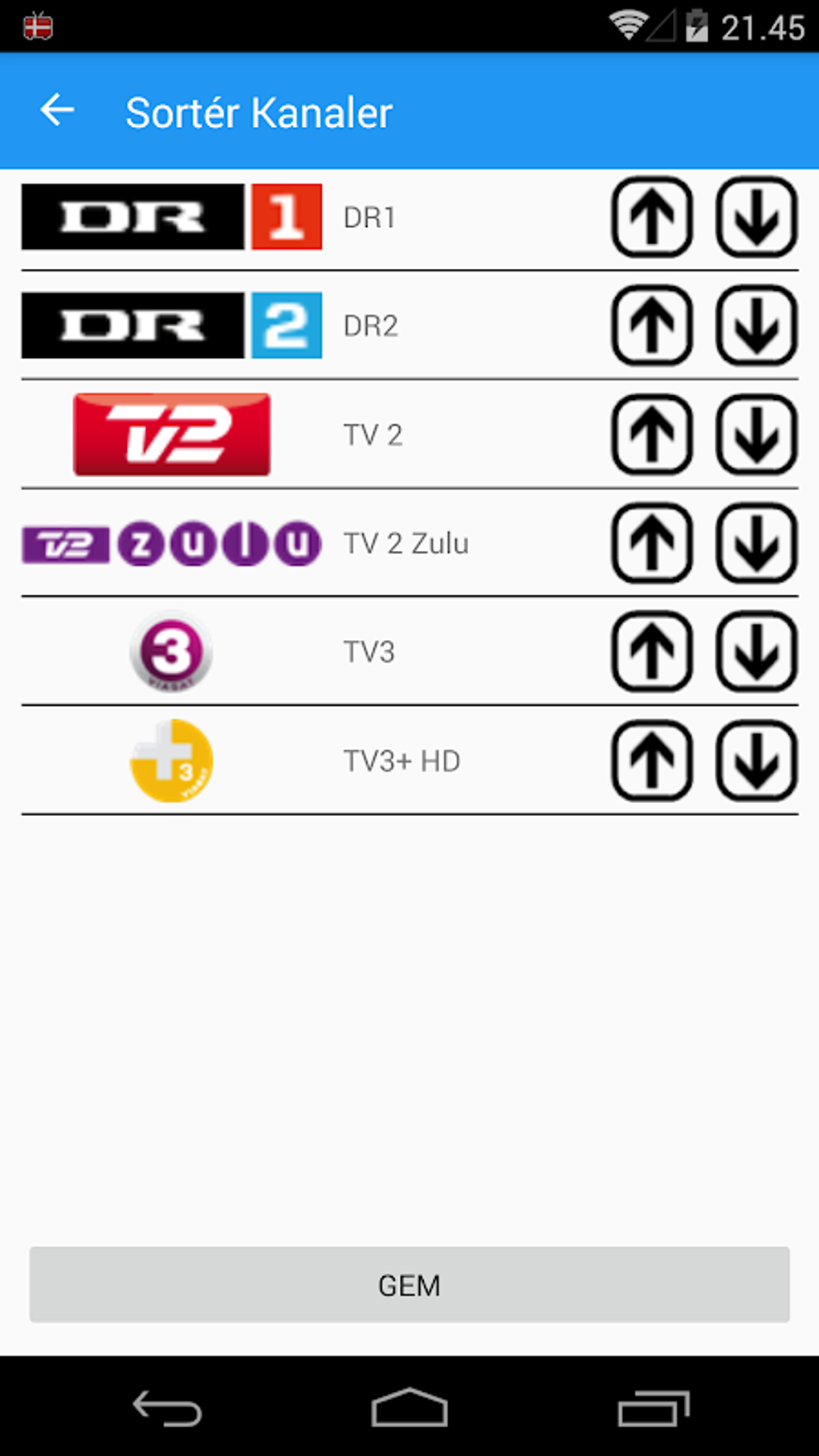Move TV 2 Zulu down one spot
819x1456 pixels.
756,543
